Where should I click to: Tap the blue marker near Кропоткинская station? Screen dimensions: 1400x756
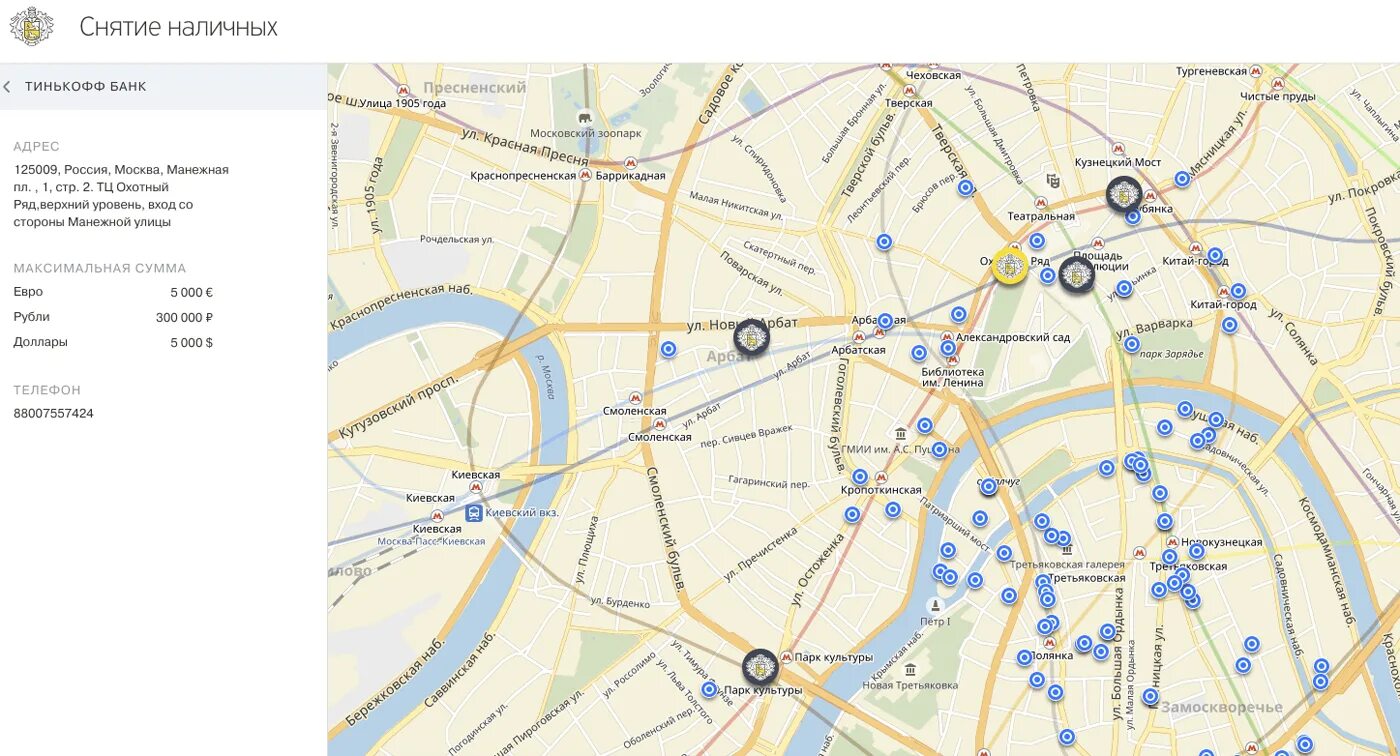pos(860,477)
